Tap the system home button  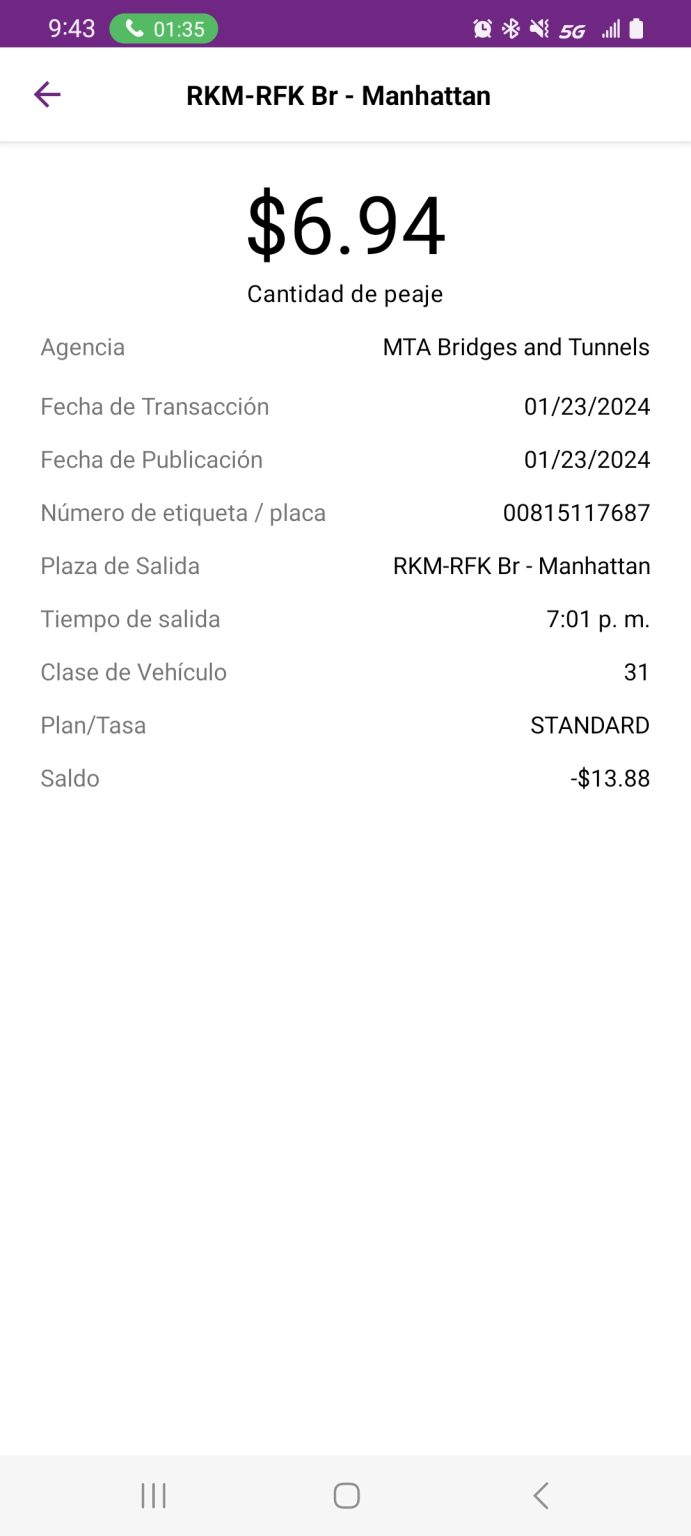(346, 1495)
